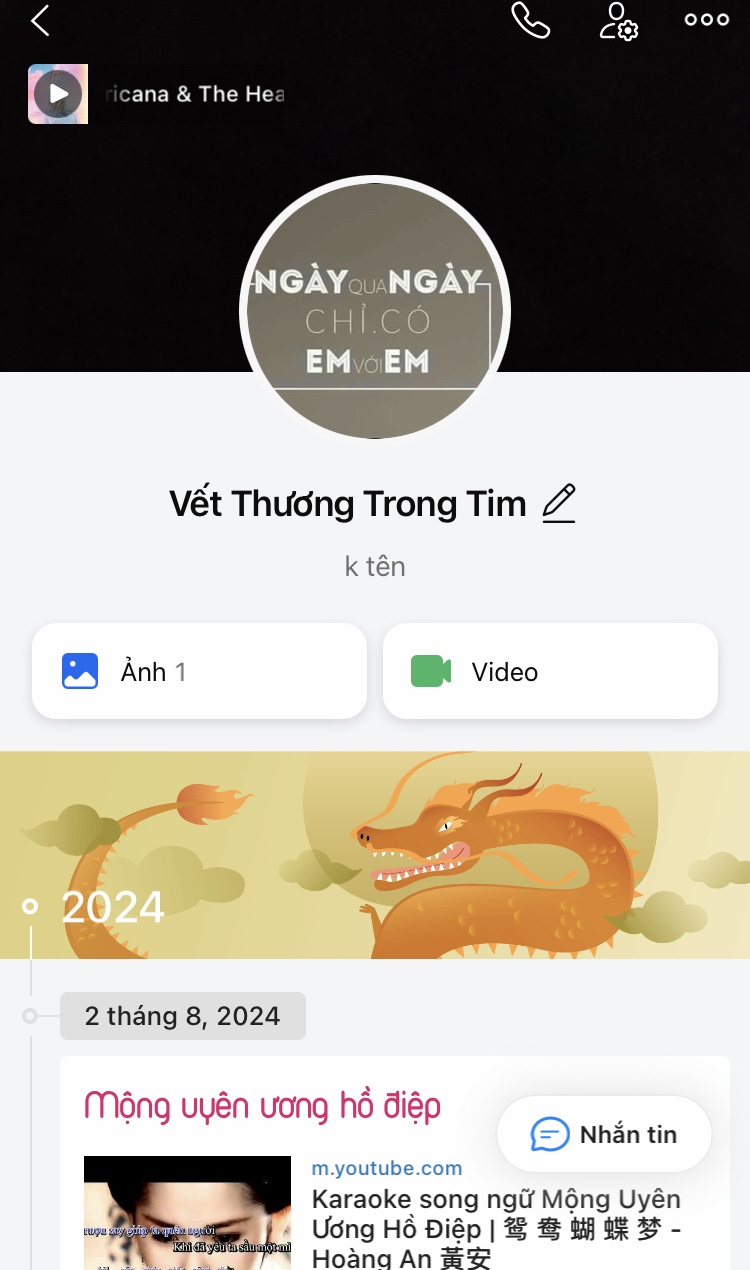
Task: Open the Ảnh photos section
Action: [x=199, y=671]
